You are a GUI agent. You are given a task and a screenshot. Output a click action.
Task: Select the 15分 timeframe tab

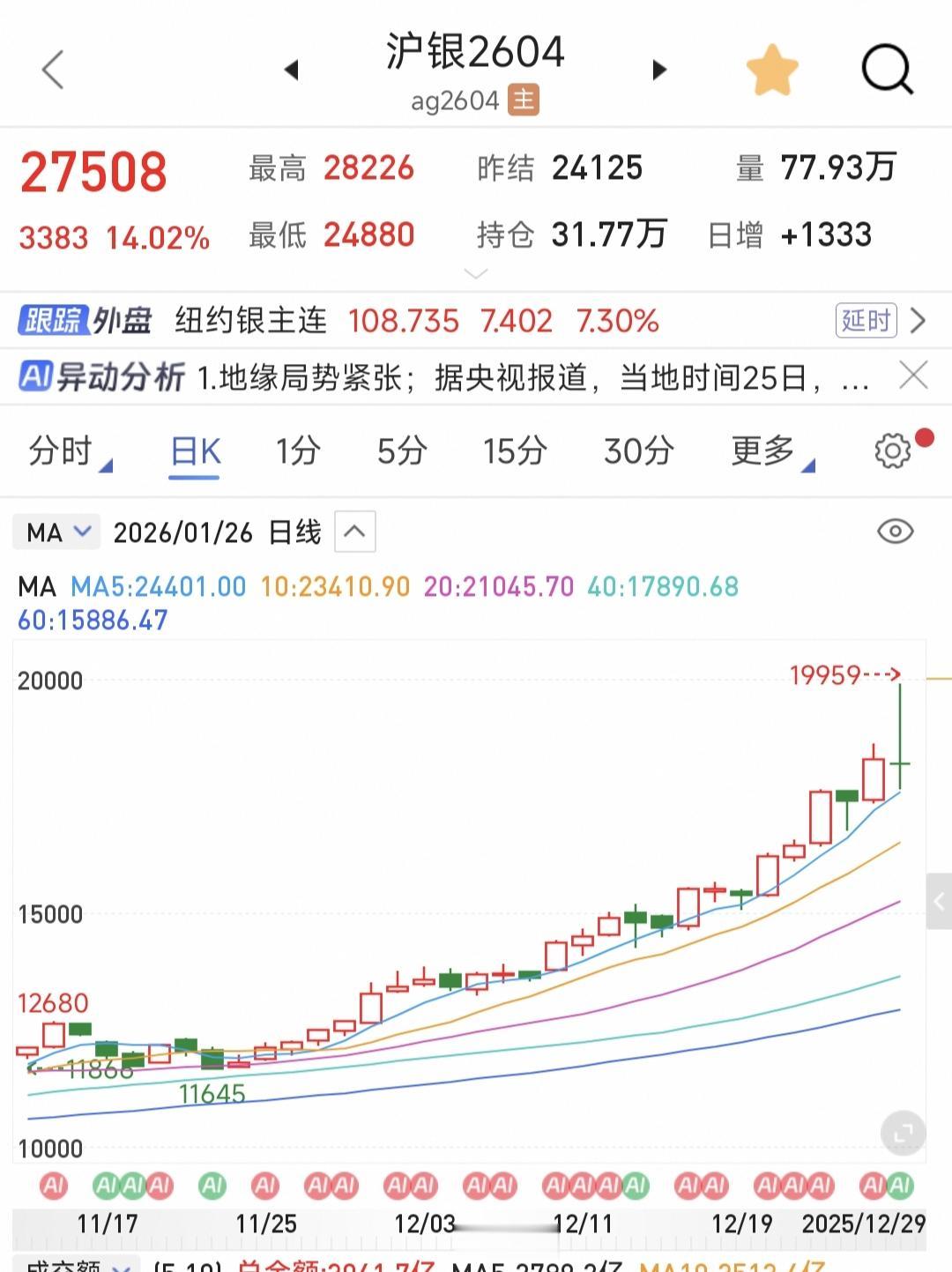pos(514,450)
